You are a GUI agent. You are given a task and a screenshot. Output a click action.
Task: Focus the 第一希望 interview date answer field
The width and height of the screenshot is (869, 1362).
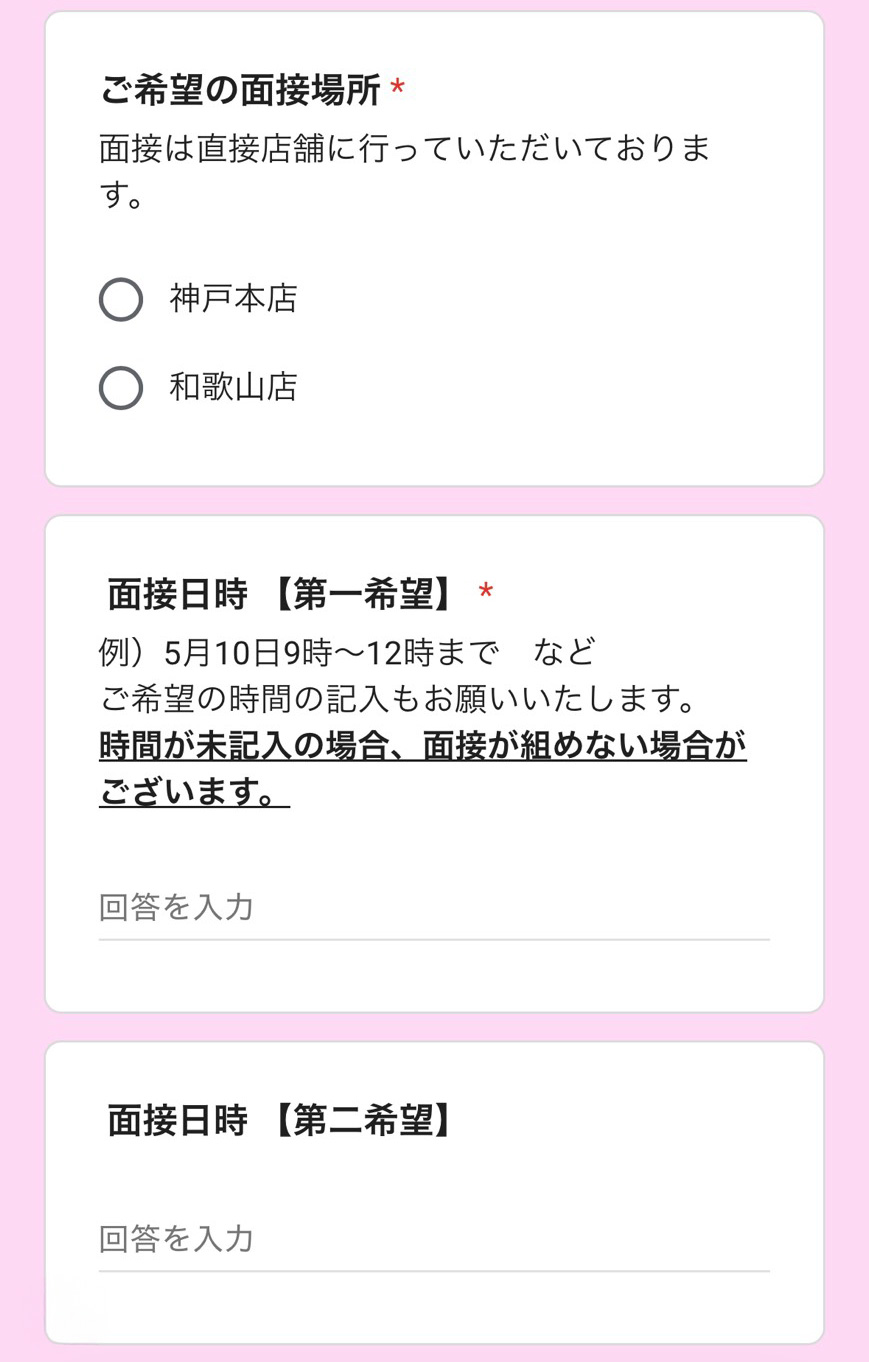point(434,908)
